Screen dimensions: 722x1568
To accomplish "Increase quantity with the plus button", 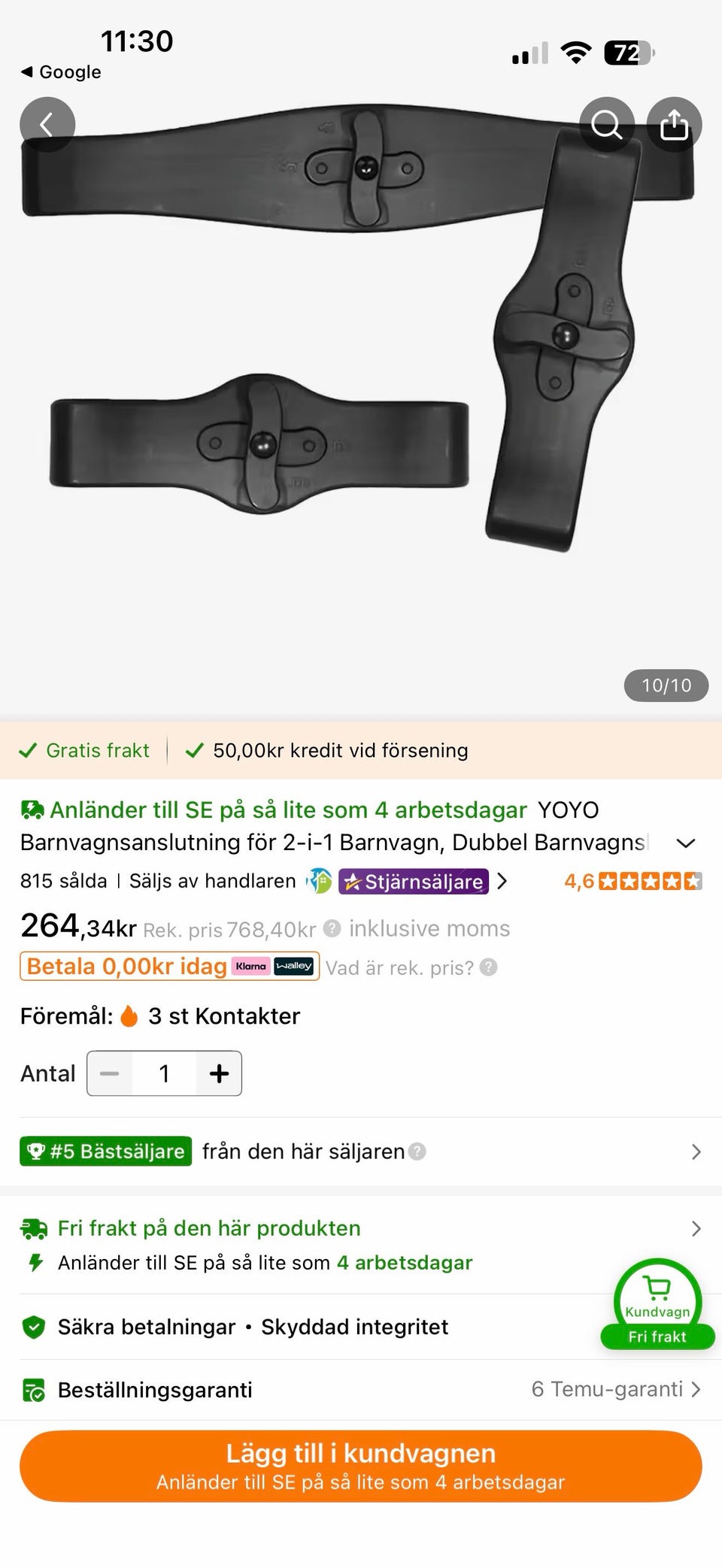I will click(x=219, y=1073).
